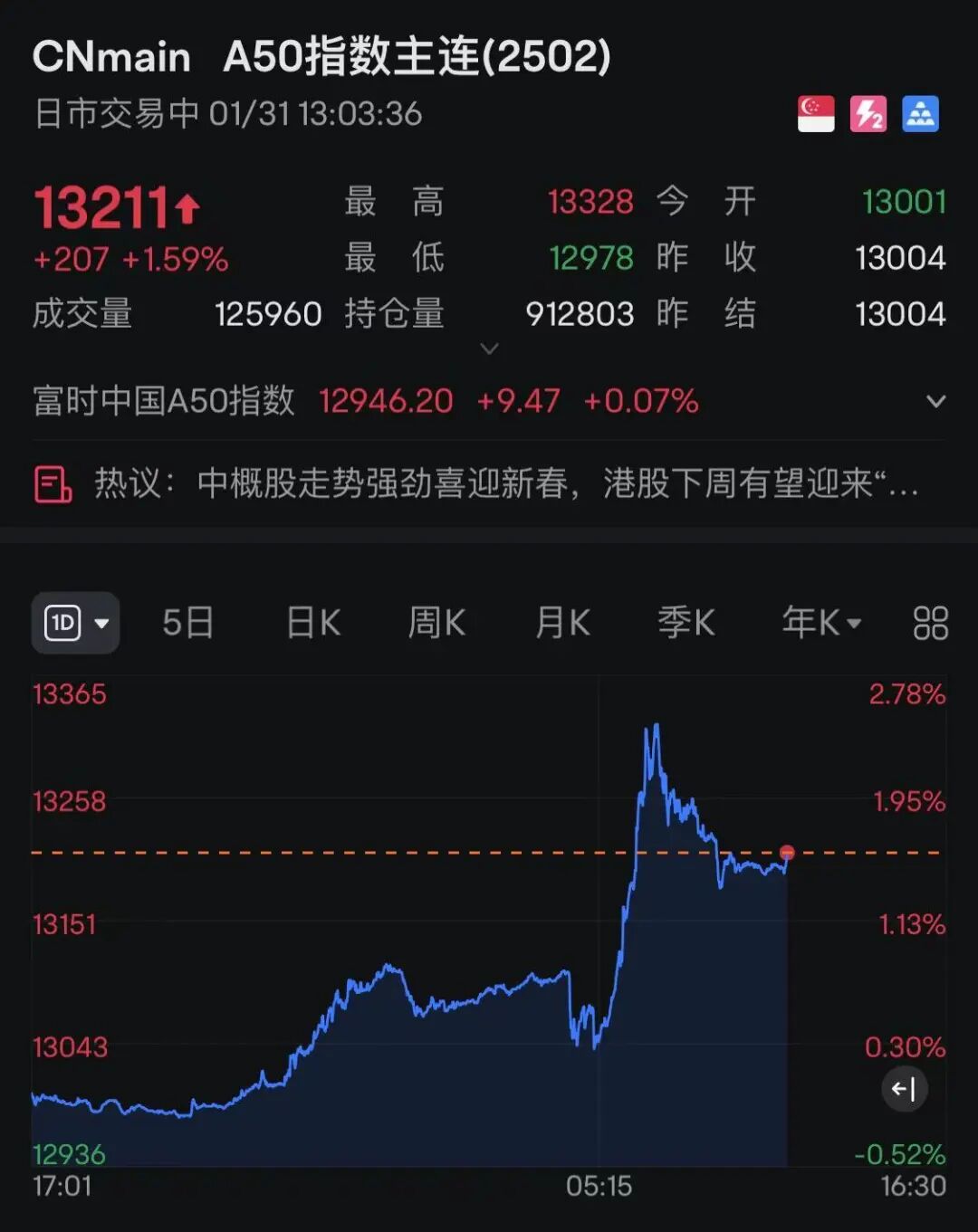Image resolution: width=978 pixels, height=1232 pixels.
Task: Open the chart settings grid icon
Action: tap(930, 623)
